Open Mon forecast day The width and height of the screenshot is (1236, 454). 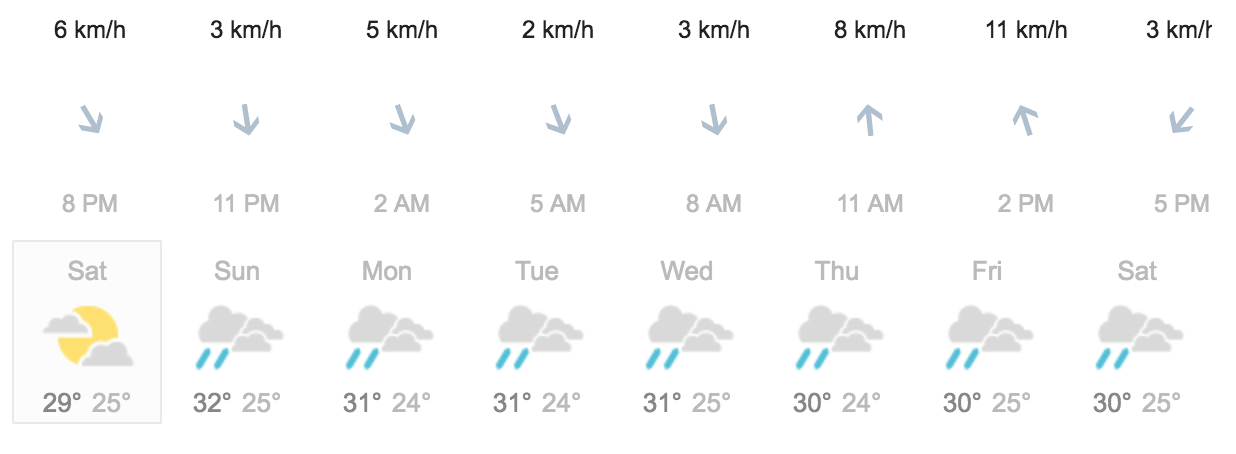(x=387, y=333)
